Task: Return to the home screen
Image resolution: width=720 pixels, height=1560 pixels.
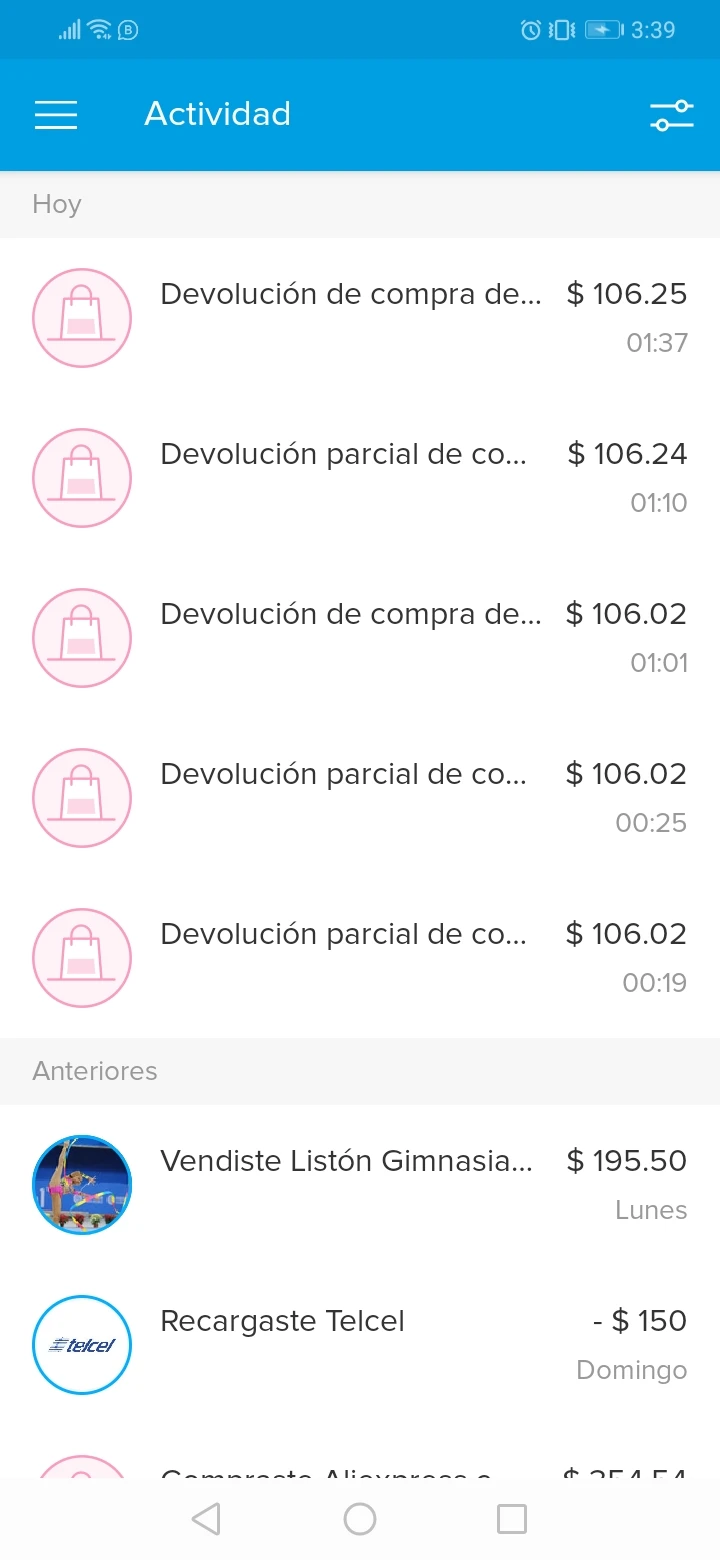Action: (360, 1519)
